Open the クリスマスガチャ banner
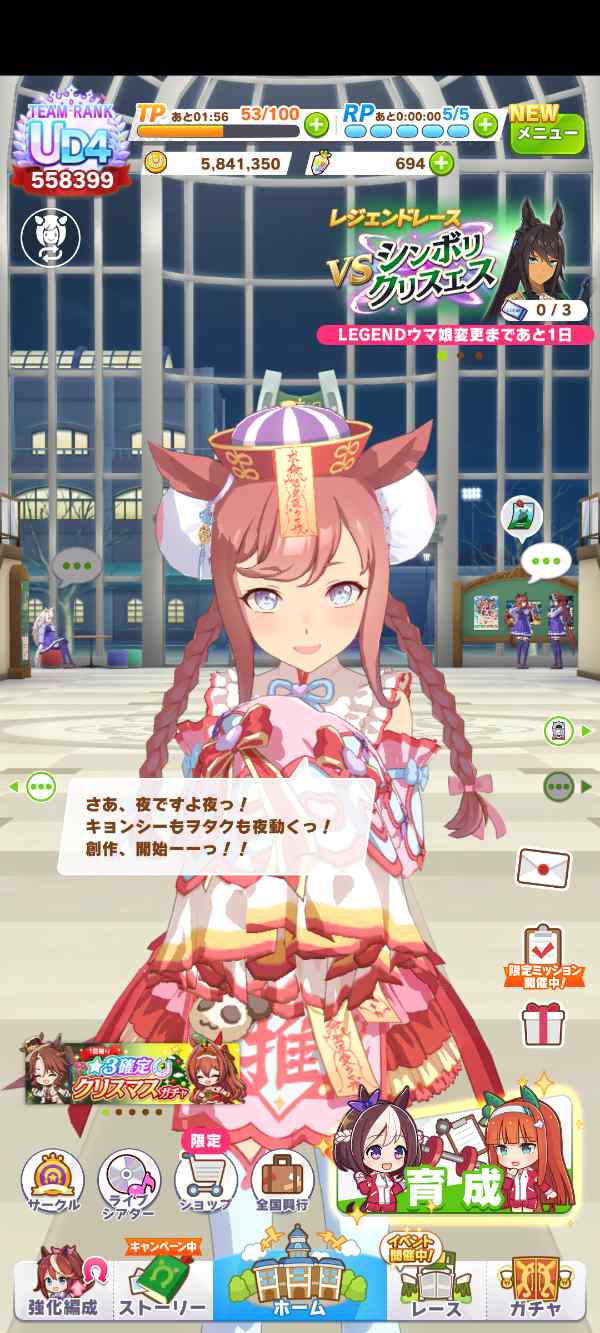Viewport: 600px width, 1333px height. (x=134, y=1073)
